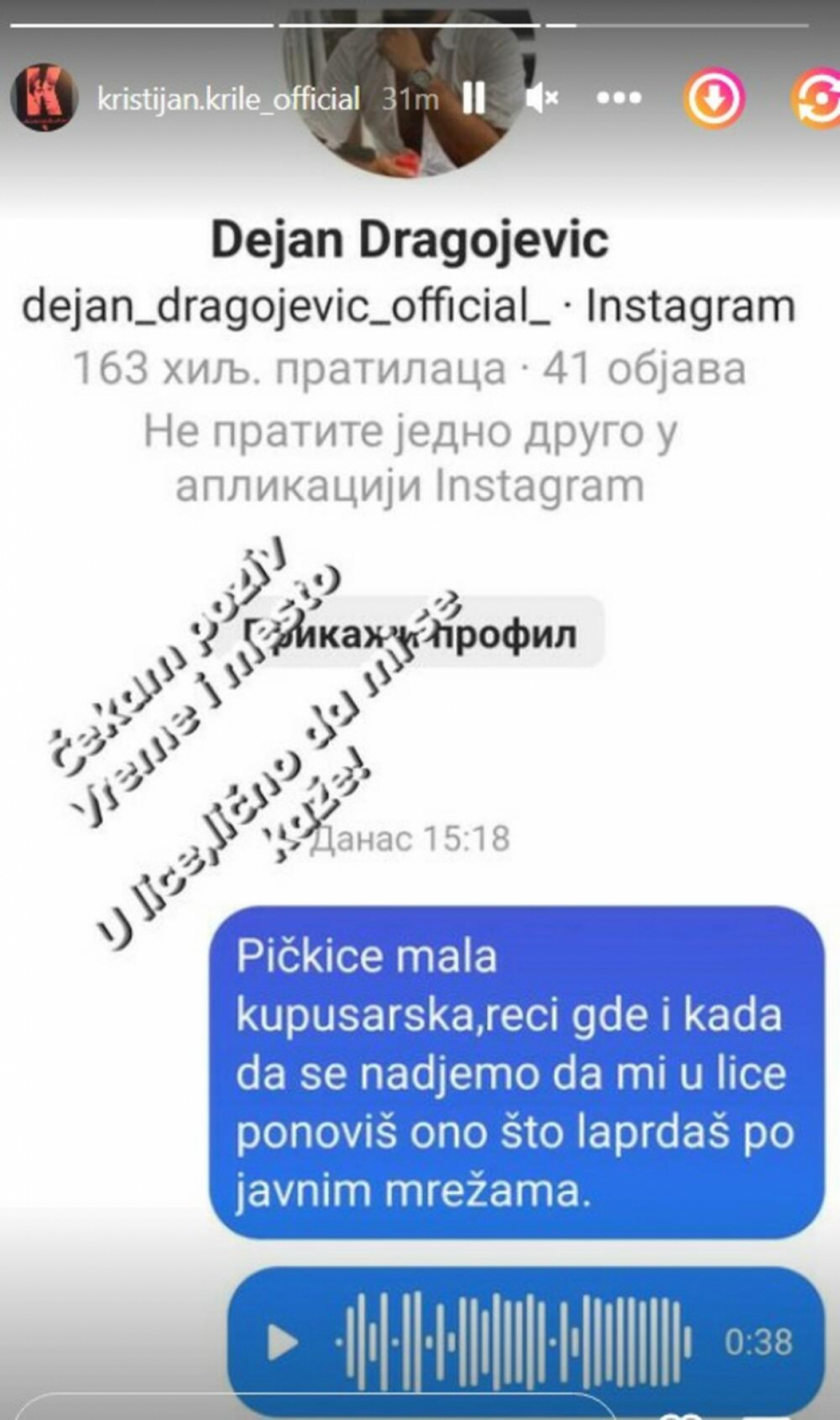Expand story options from the ellipsis menu
The height and width of the screenshot is (1420, 840).
616,96
